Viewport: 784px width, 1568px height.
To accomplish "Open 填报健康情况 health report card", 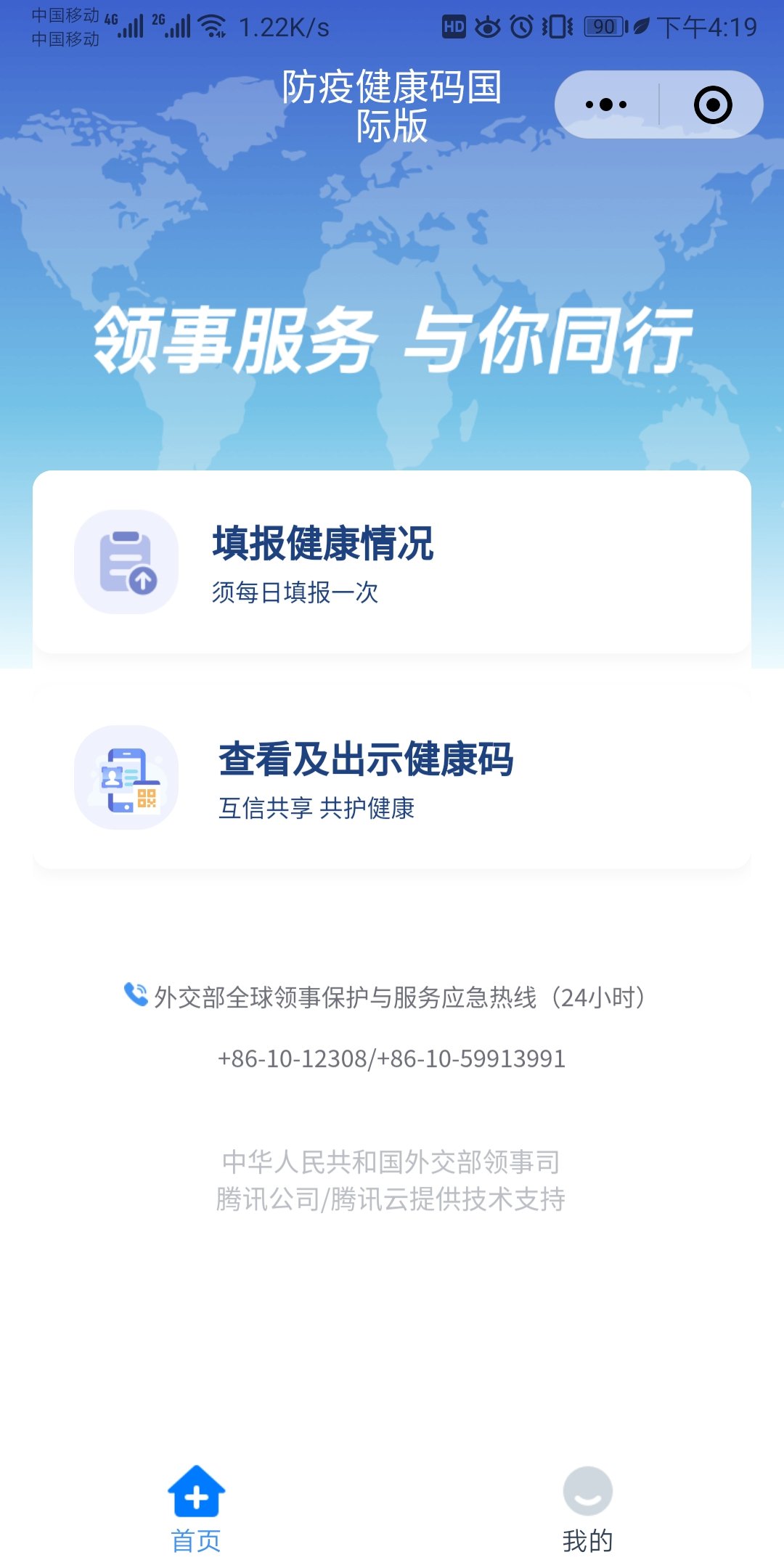I will coord(392,562).
